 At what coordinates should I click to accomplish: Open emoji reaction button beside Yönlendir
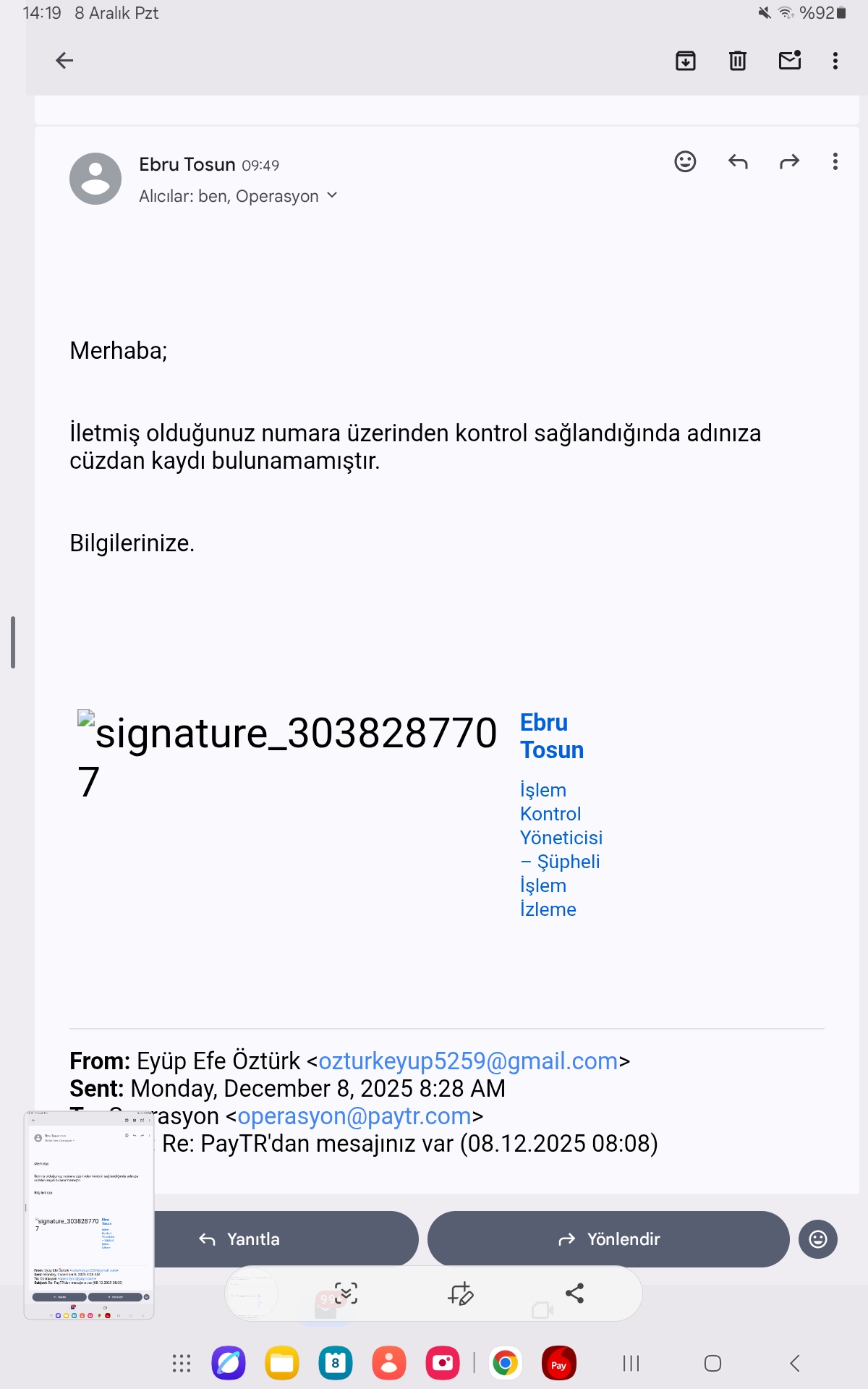coord(818,1239)
